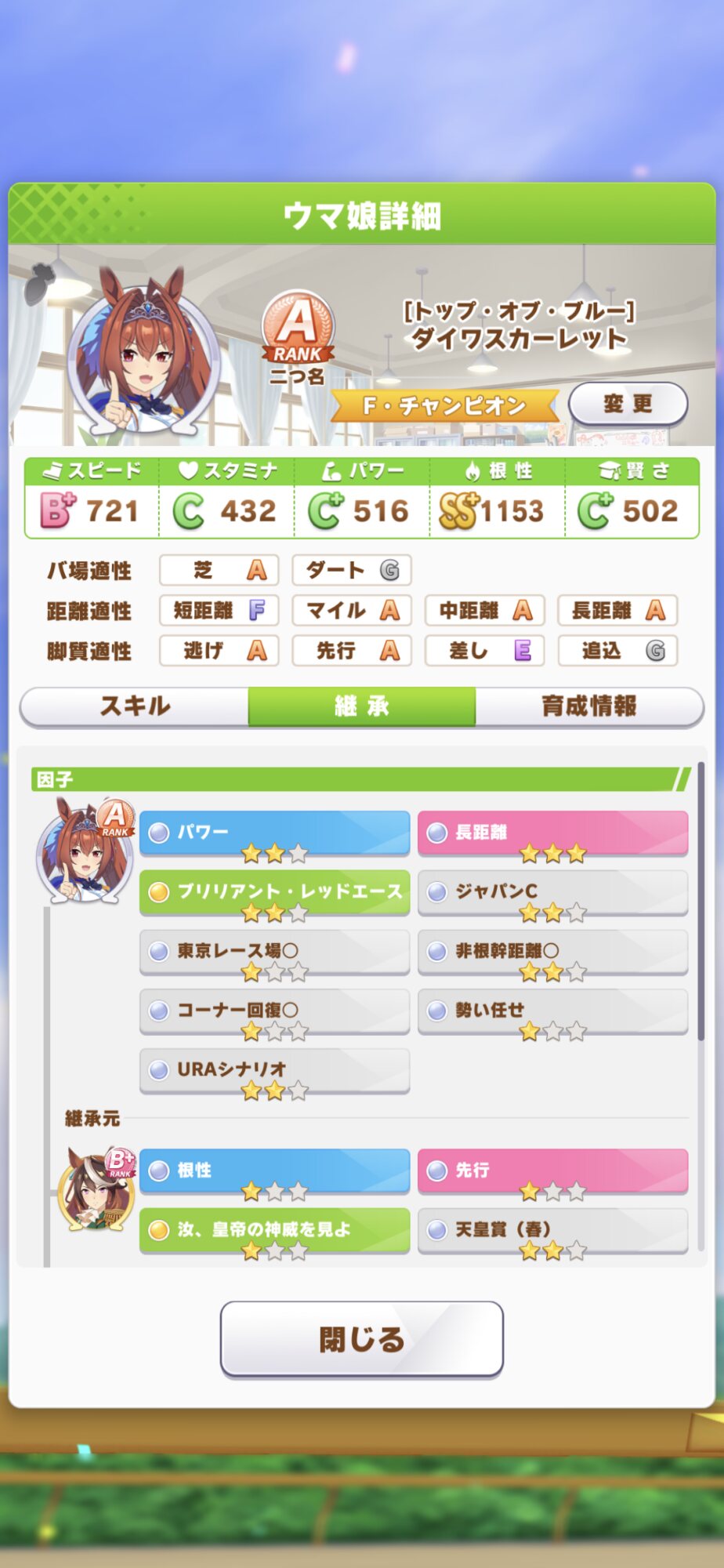Close the dialog with 閉じる

pos(361,1339)
